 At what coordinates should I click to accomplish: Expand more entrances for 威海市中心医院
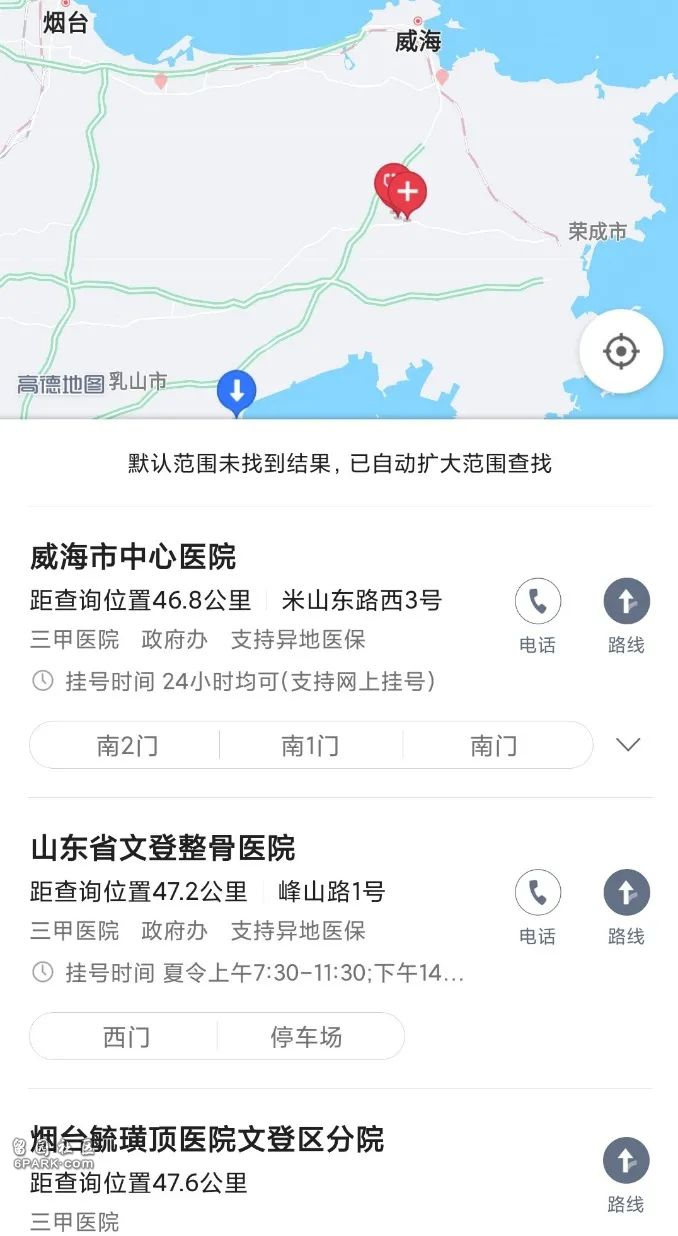pyautogui.click(x=628, y=745)
